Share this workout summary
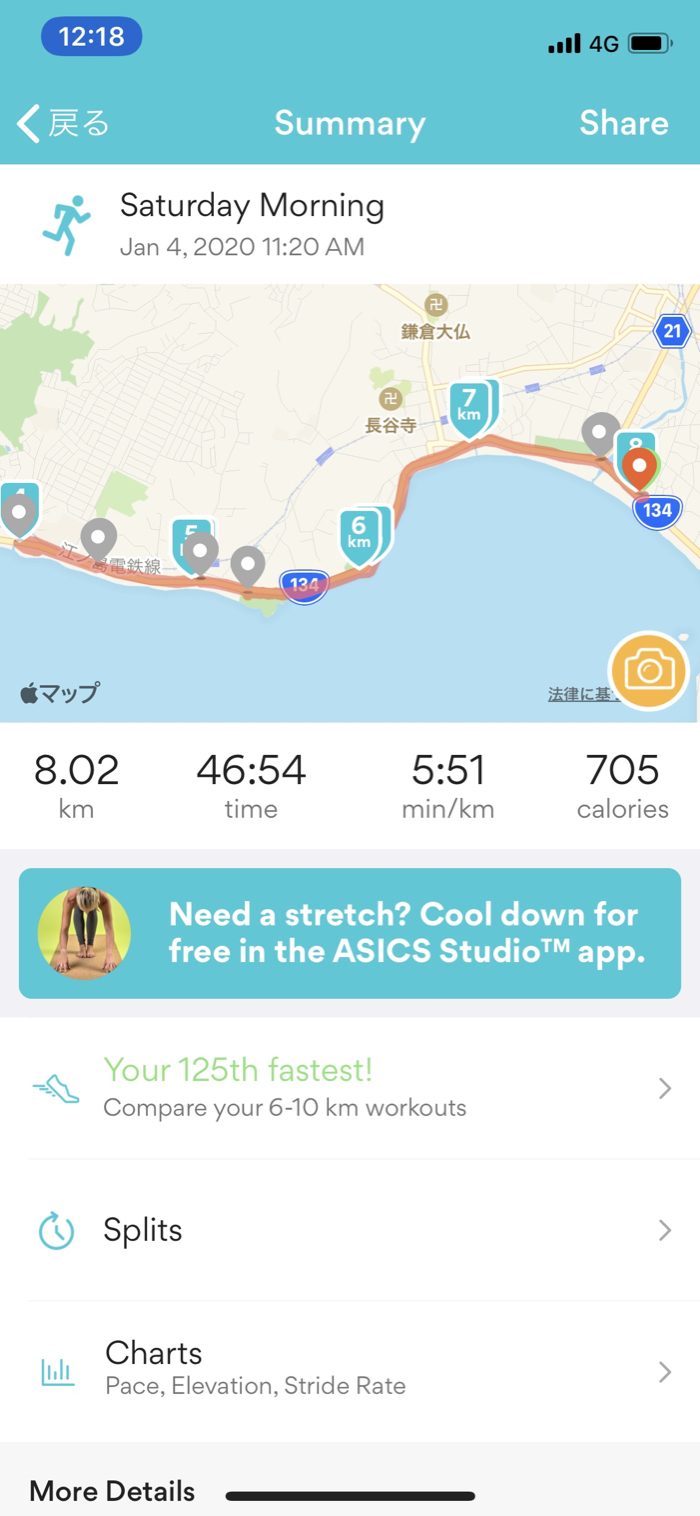The width and height of the screenshot is (700, 1516). (x=623, y=123)
